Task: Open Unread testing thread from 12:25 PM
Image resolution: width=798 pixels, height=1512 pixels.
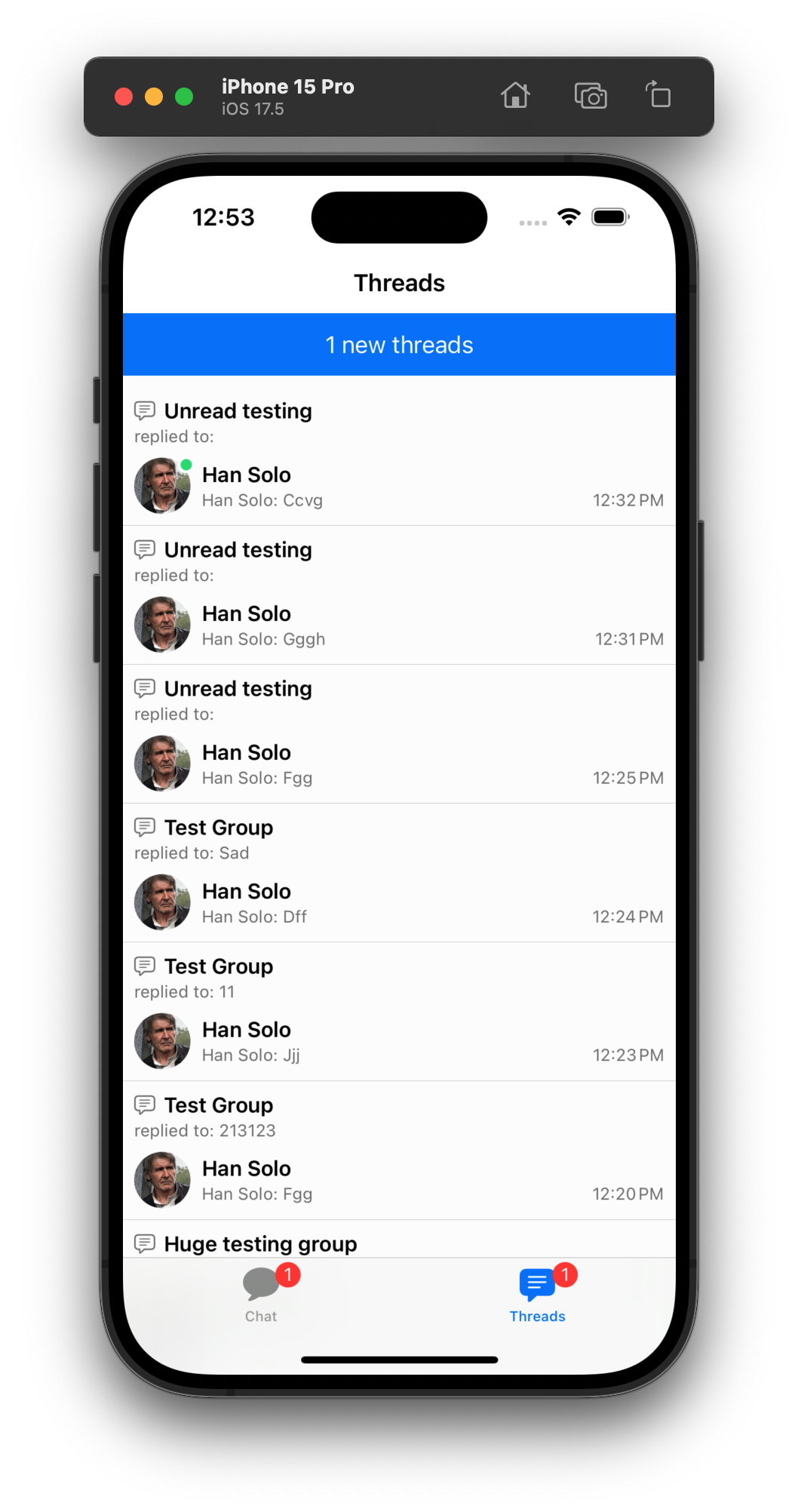Action: pos(399,733)
